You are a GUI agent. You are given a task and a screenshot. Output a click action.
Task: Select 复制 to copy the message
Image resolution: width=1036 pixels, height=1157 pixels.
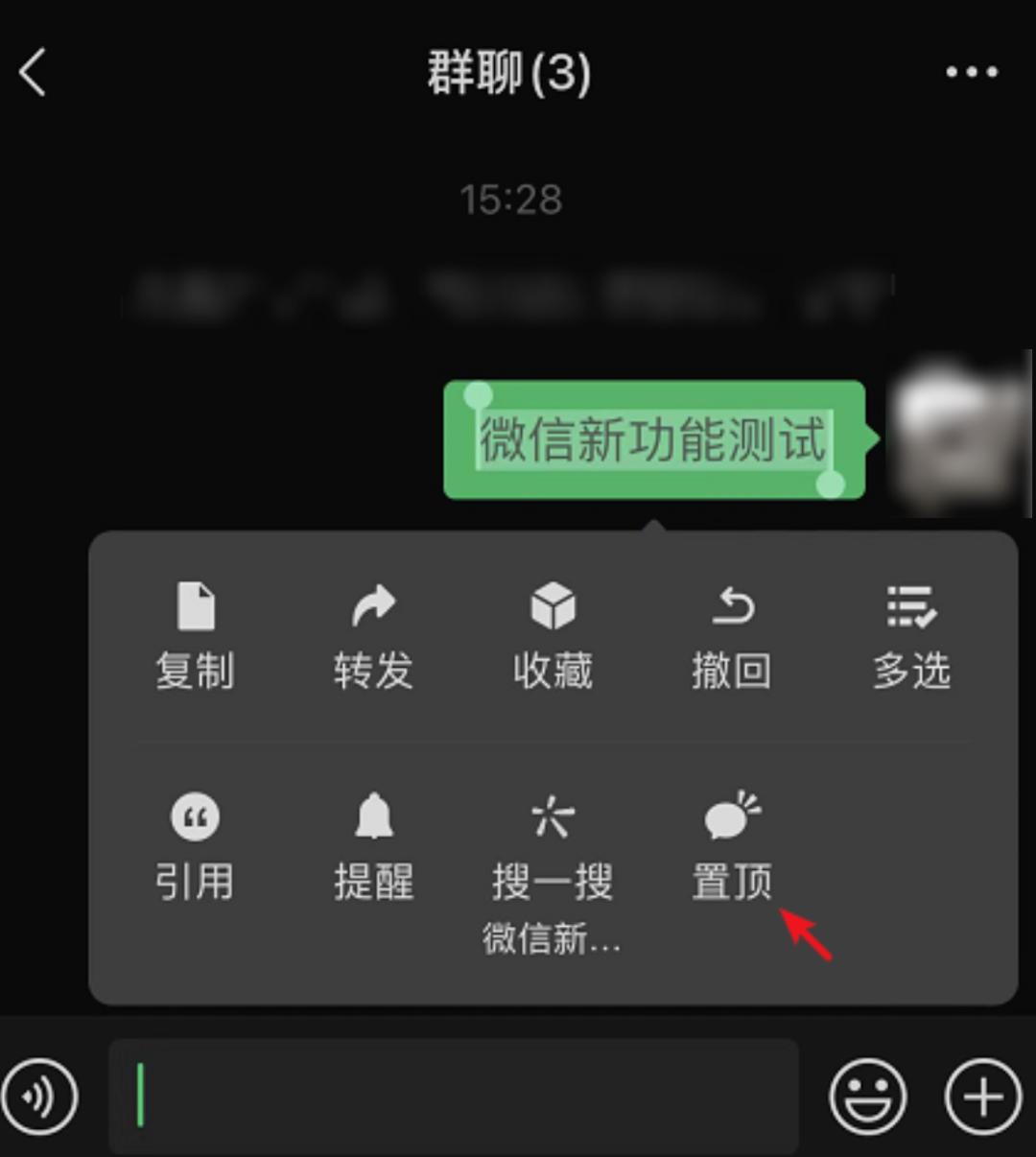(196, 635)
